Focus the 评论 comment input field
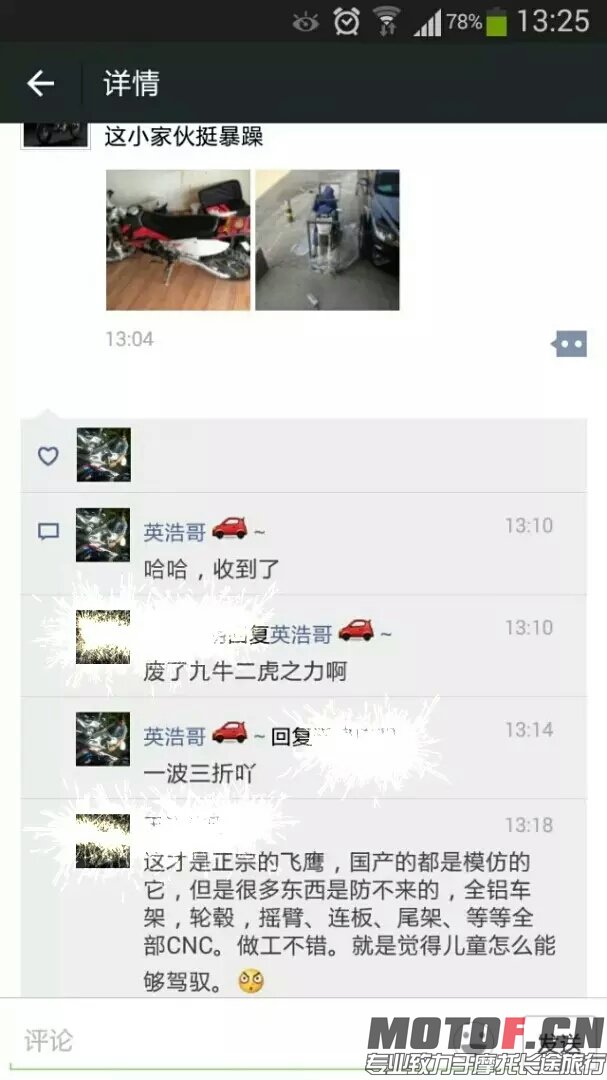 click(180, 1040)
